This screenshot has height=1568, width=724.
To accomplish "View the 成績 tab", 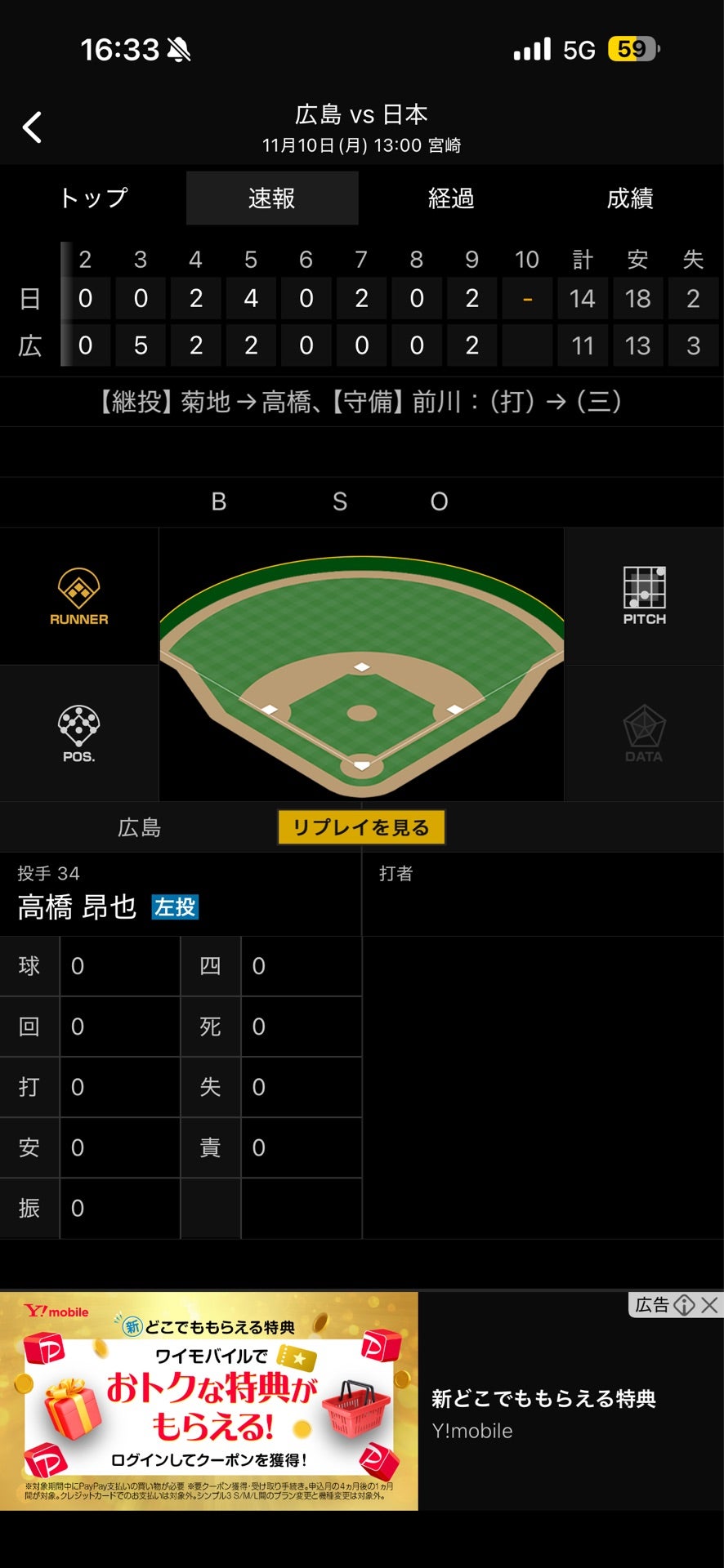I will [629, 198].
